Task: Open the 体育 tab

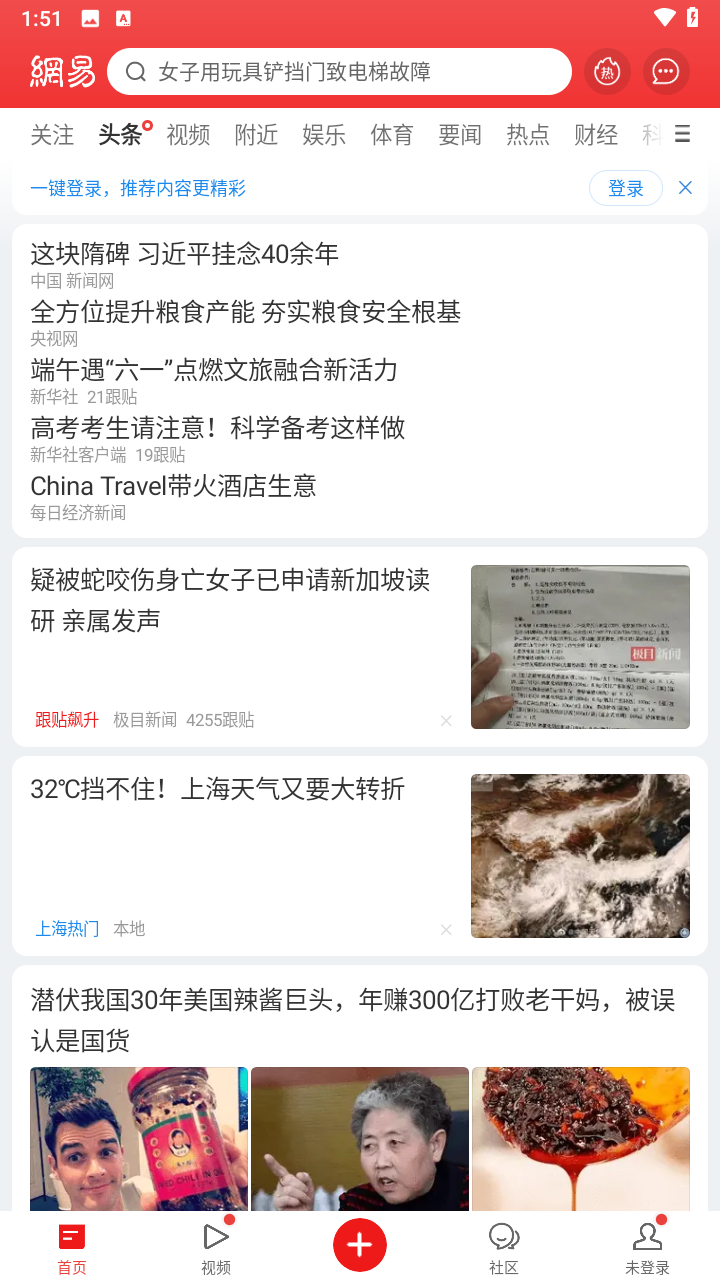Action: pos(392,135)
